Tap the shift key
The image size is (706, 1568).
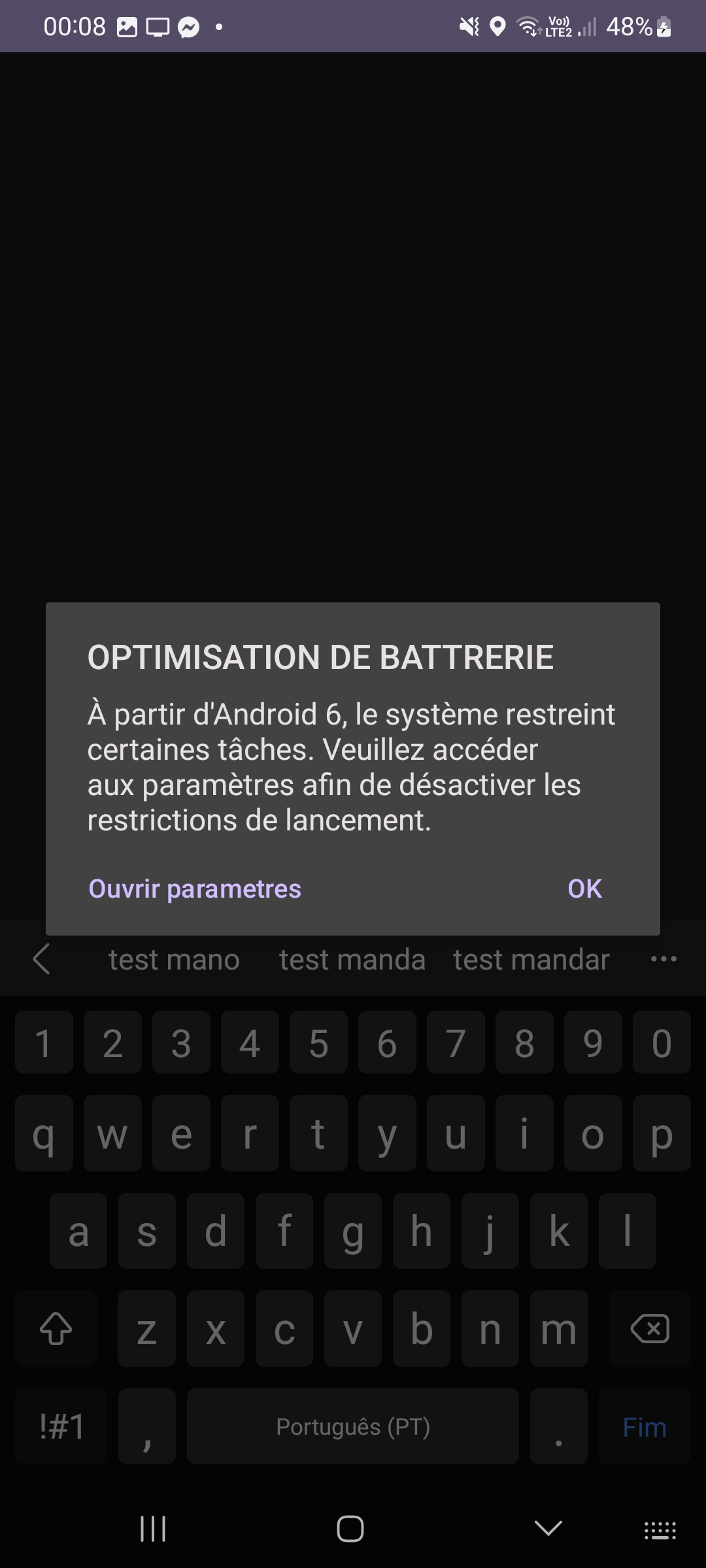coord(56,1328)
